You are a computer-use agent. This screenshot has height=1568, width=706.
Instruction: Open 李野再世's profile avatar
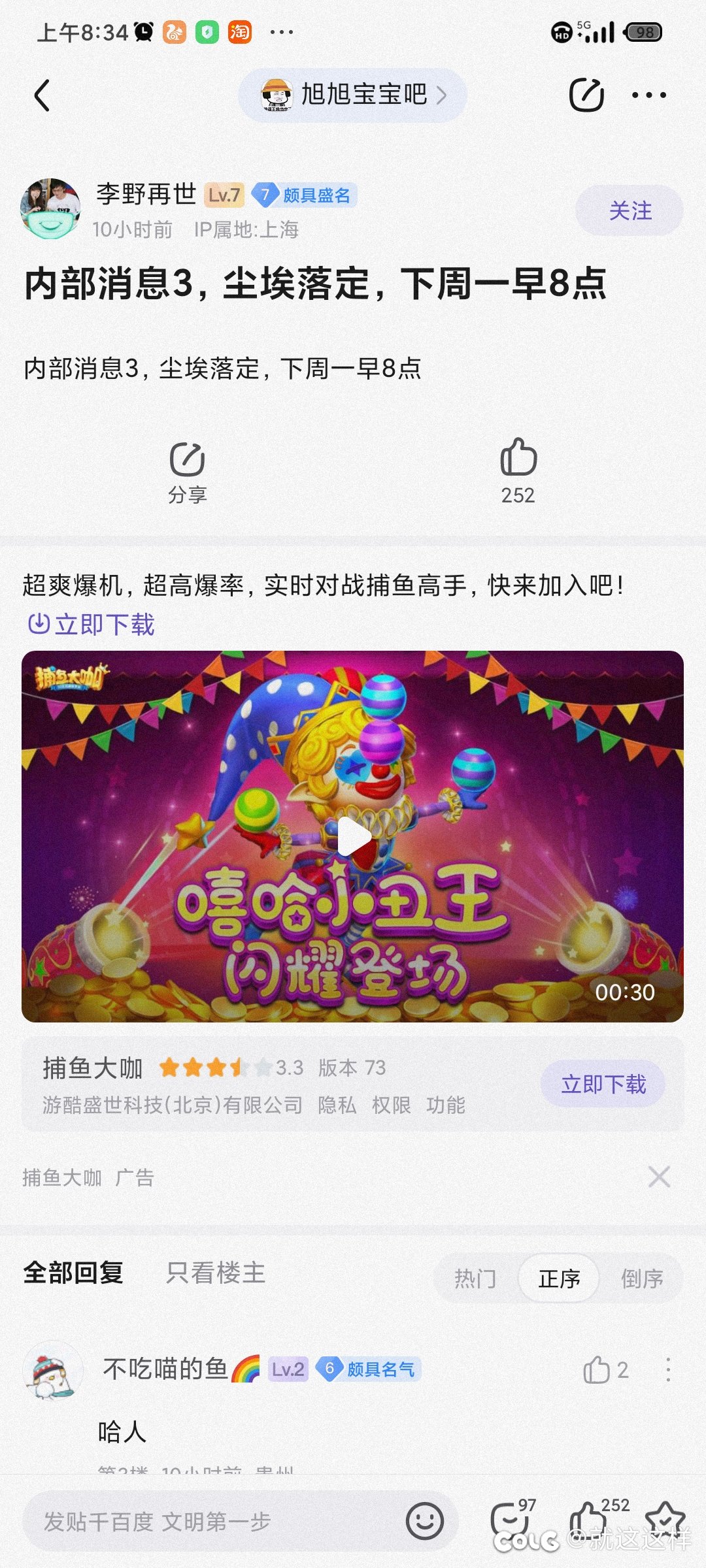pos(50,209)
